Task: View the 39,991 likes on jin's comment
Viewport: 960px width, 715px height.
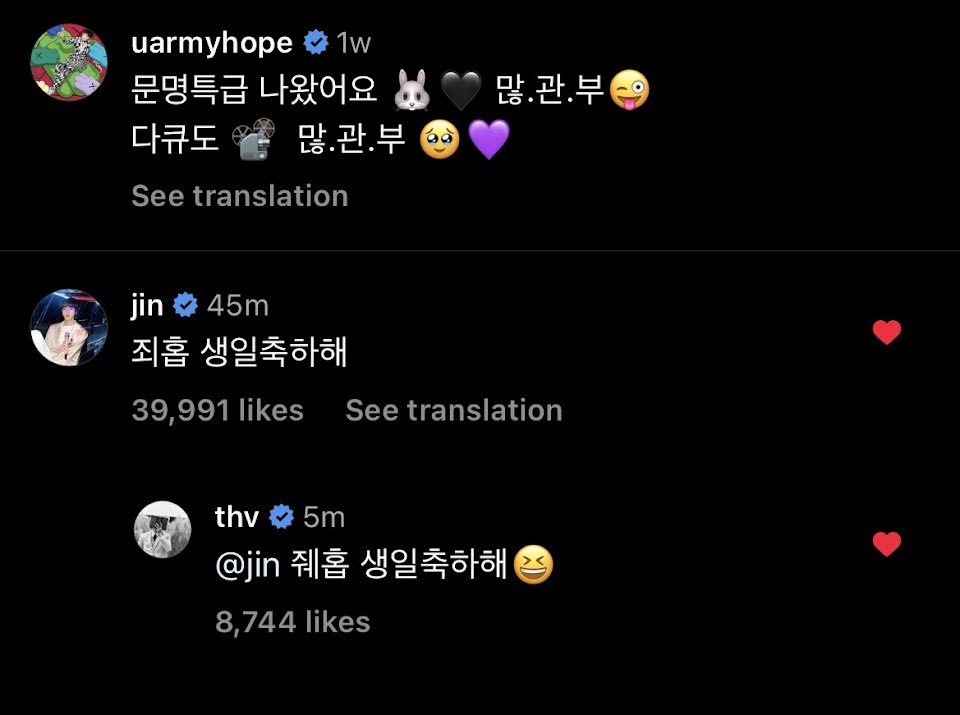Action: (217, 410)
